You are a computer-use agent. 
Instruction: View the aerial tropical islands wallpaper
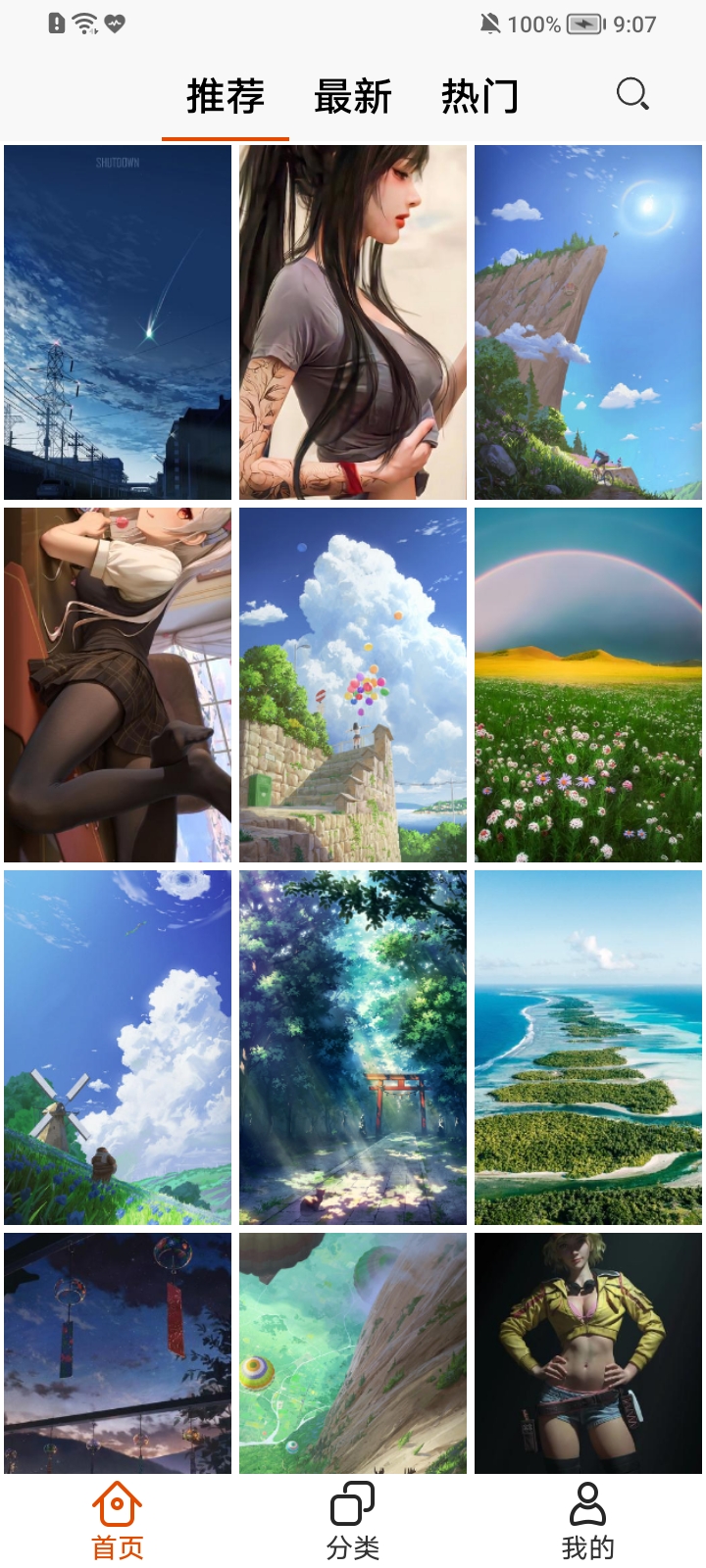(x=588, y=1048)
